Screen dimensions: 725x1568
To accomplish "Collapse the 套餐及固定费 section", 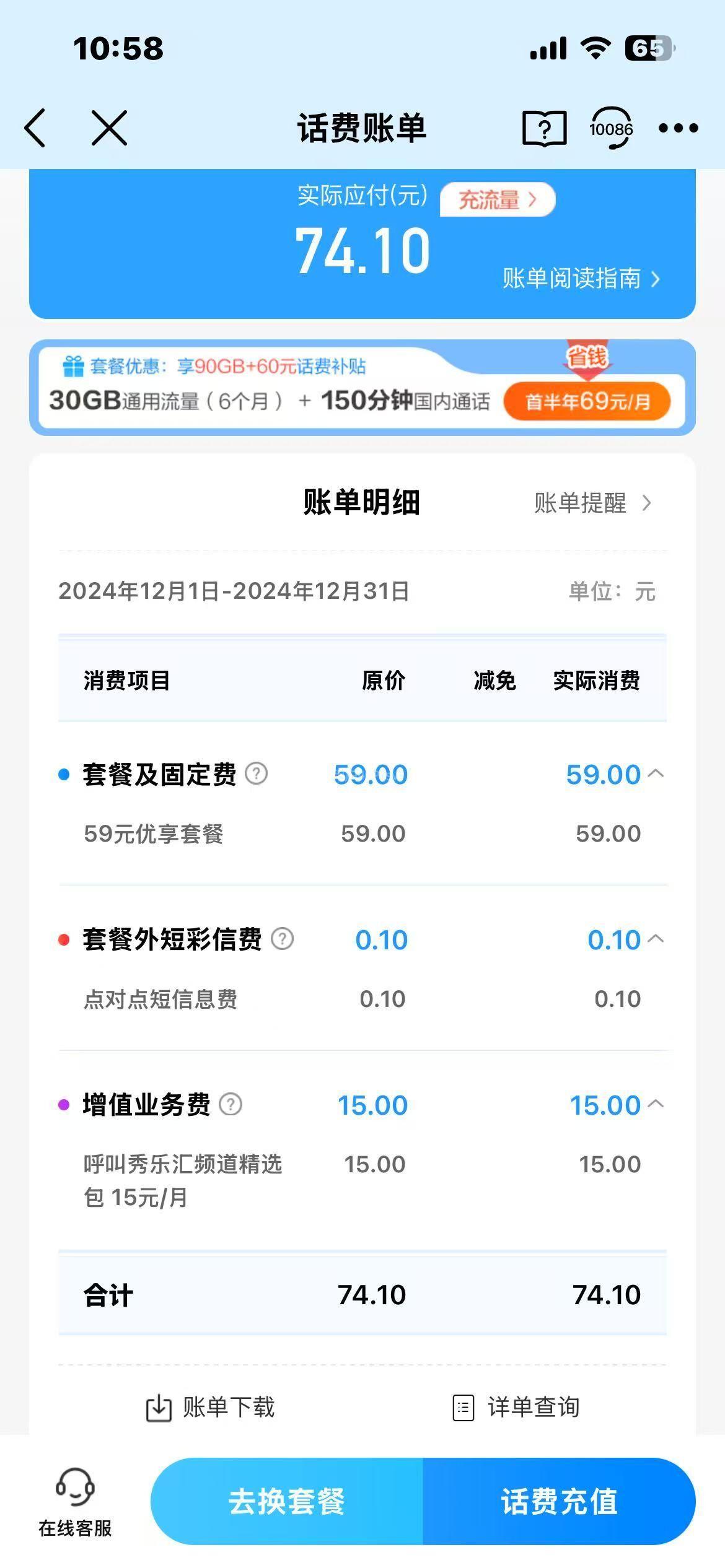I will pos(656,773).
